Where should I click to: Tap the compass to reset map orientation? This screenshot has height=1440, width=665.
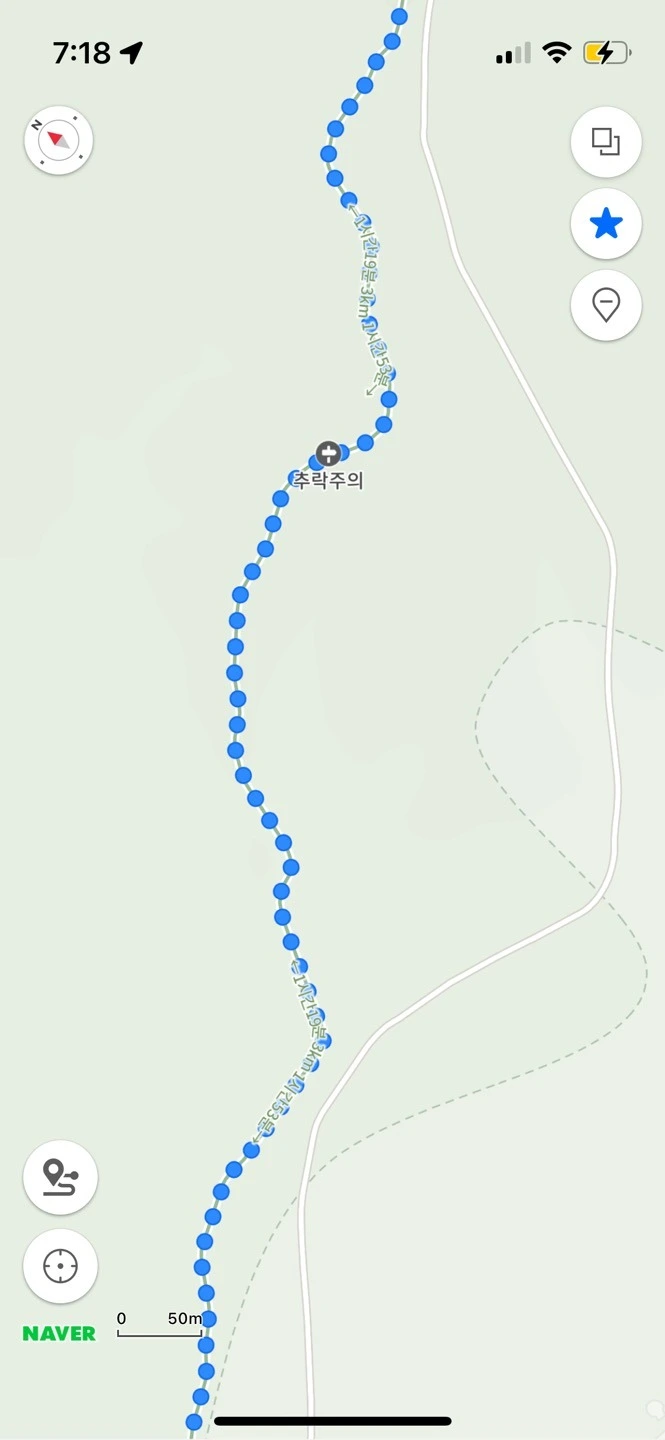[x=59, y=140]
